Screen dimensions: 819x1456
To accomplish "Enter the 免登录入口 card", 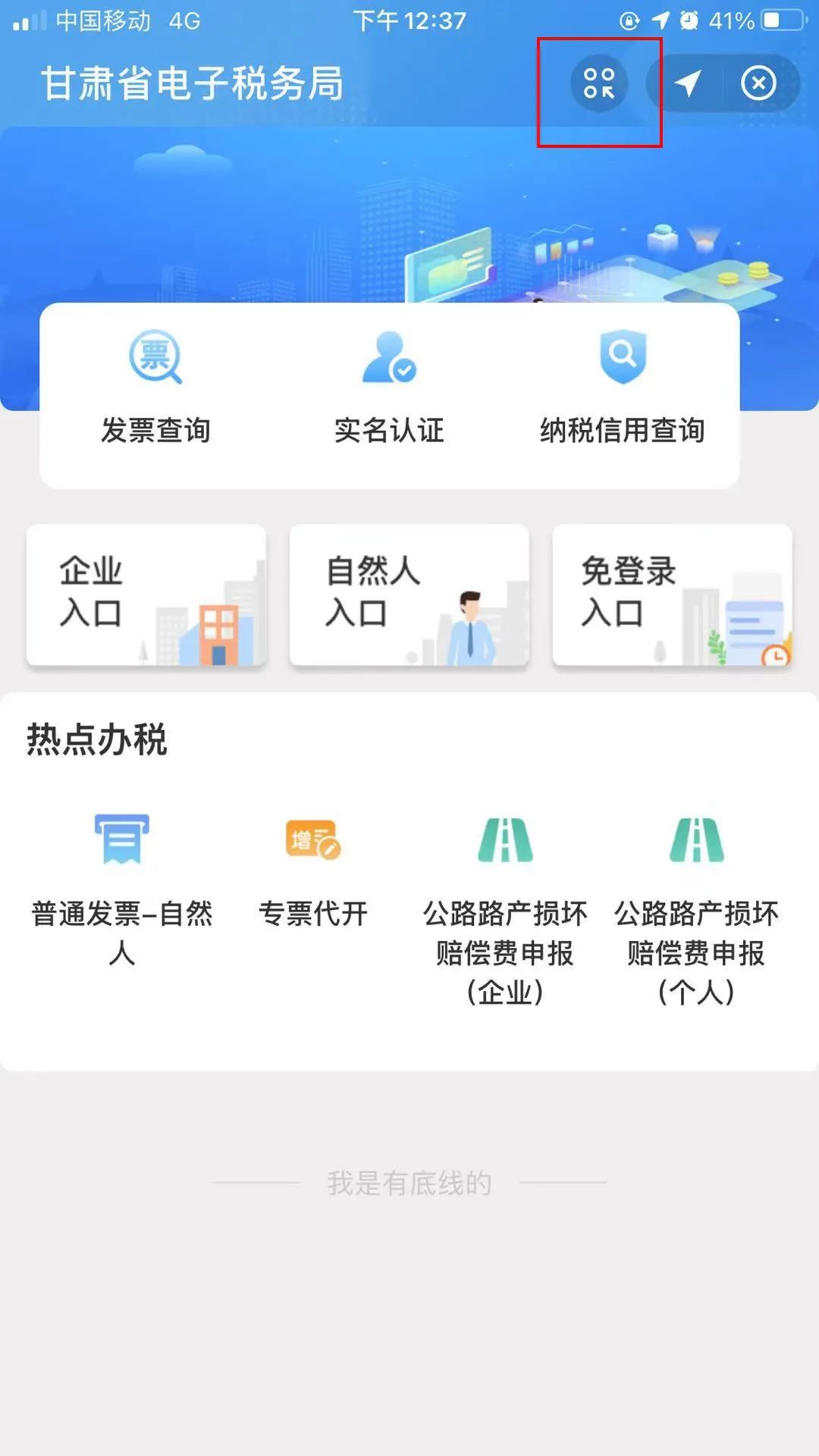I will (x=673, y=595).
